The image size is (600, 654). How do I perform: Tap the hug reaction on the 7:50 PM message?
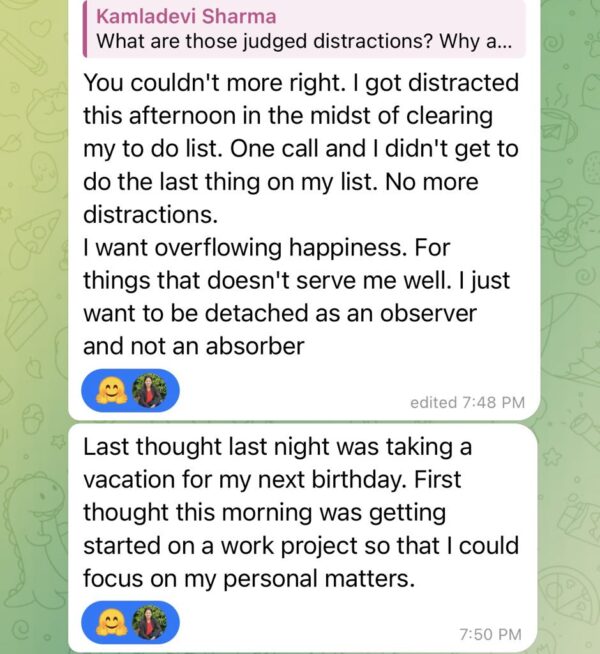(x=109, y=624)
